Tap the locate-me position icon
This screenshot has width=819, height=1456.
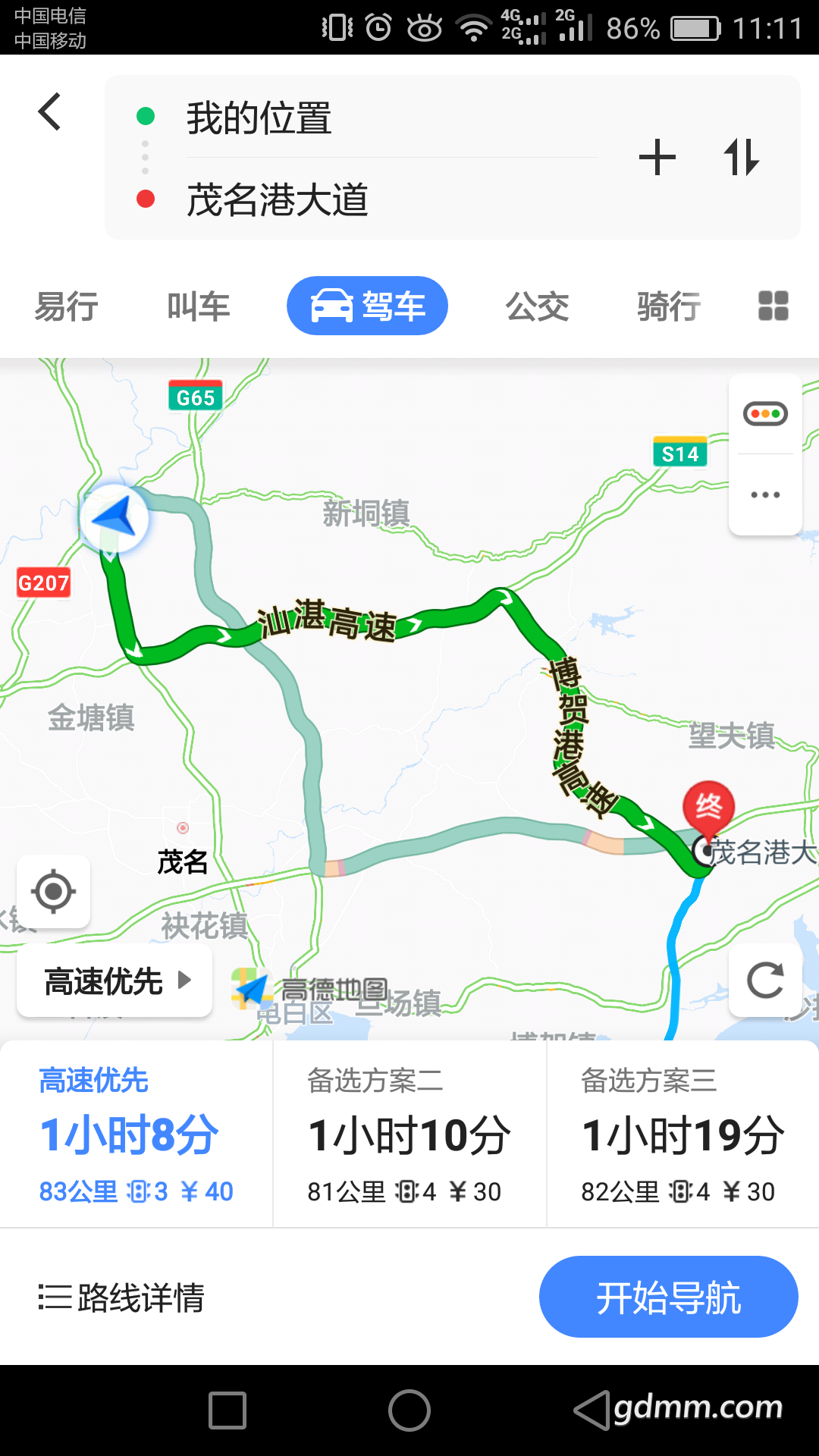click(54, 892)
